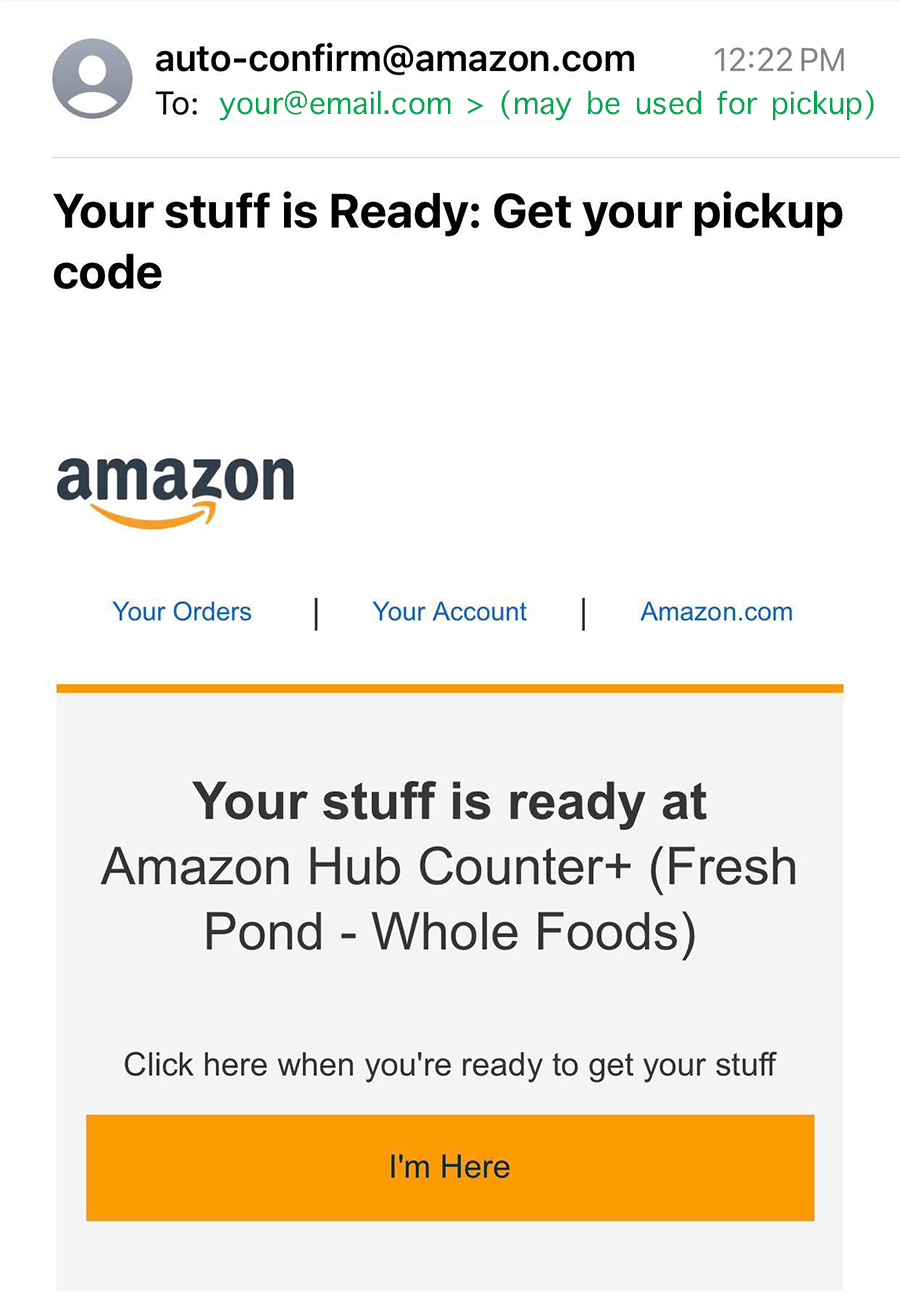Tap the recipient your@email.com
The height and width of the screenshot is (1314, 900).
click(335, 104)
